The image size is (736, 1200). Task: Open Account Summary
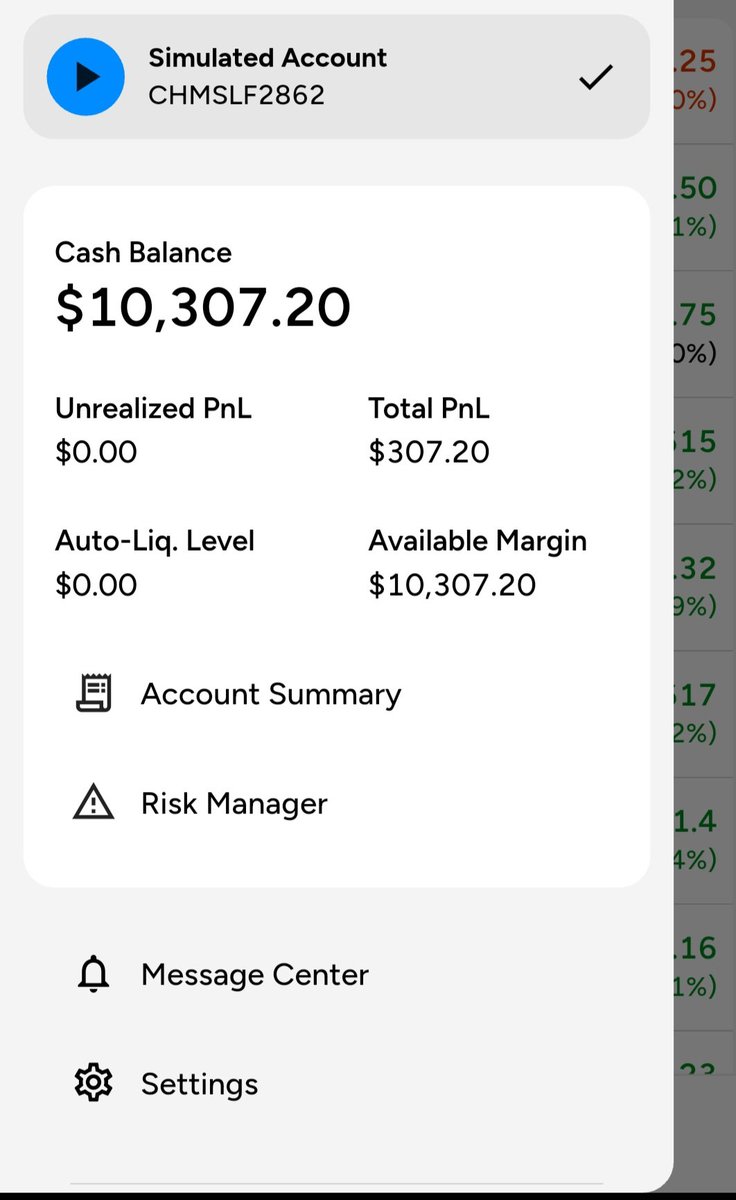pyautogui.click(x=336, y=694)
